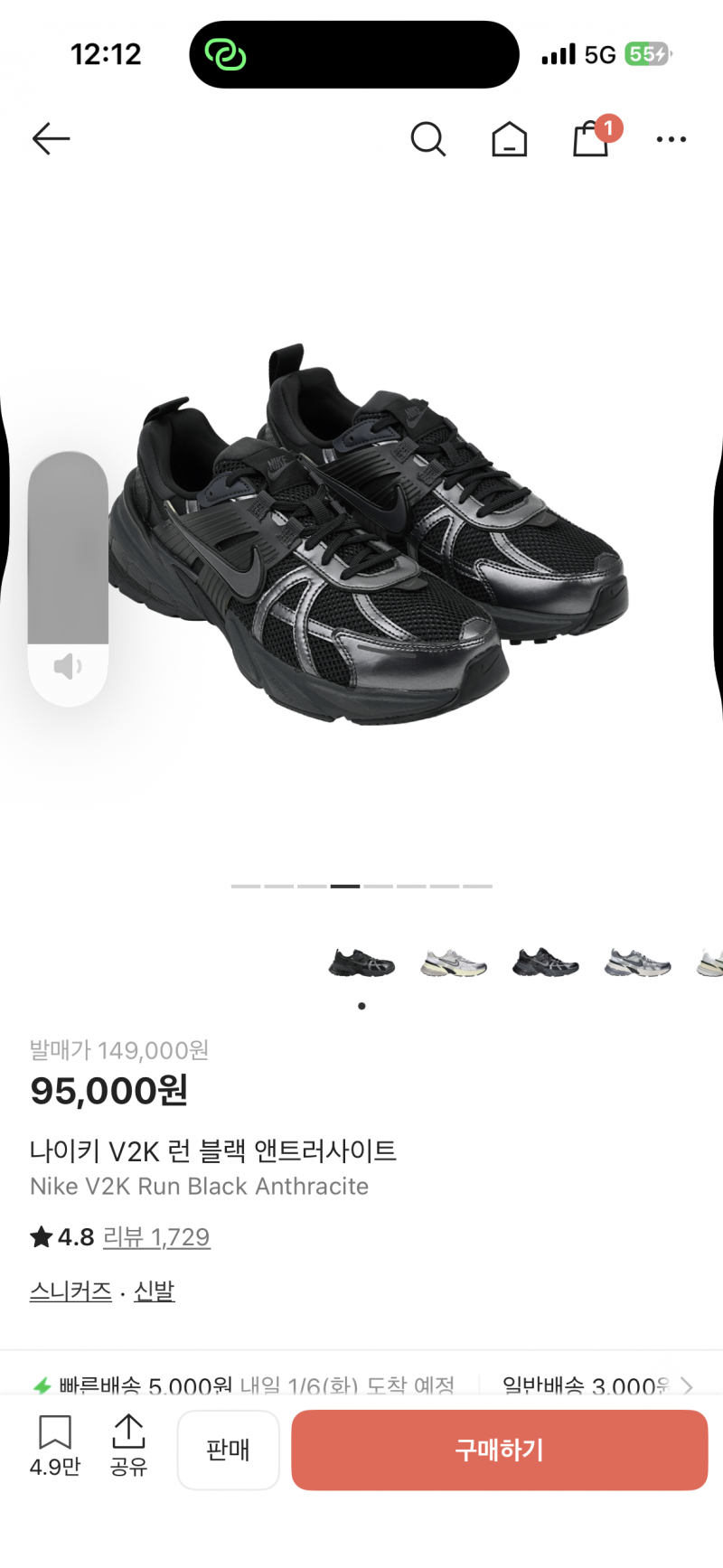Expand the delivery options chevron
Image resolution: width=723 pixels, height=1568 pixels.
(x=688, y=1385)
